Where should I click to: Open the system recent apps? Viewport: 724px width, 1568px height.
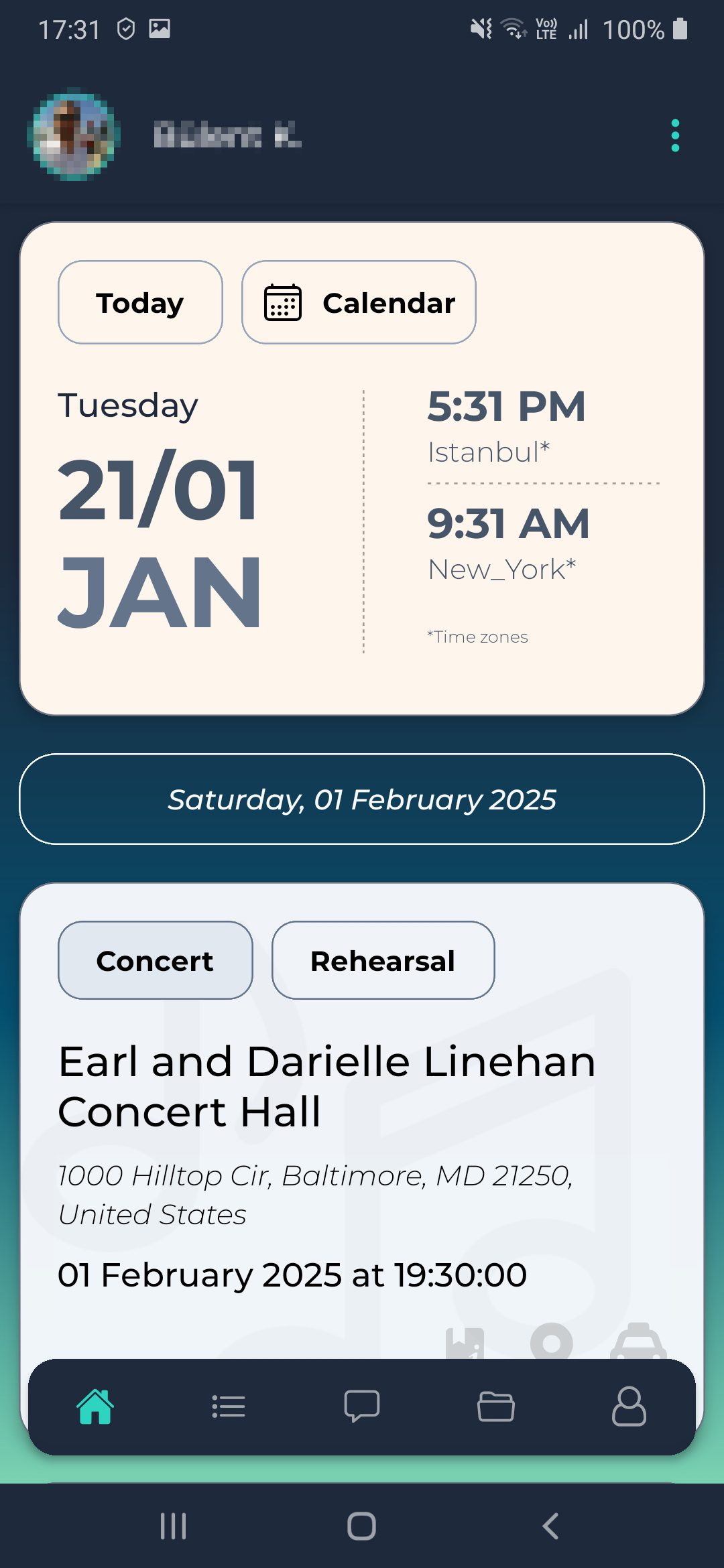point(173,1526)
